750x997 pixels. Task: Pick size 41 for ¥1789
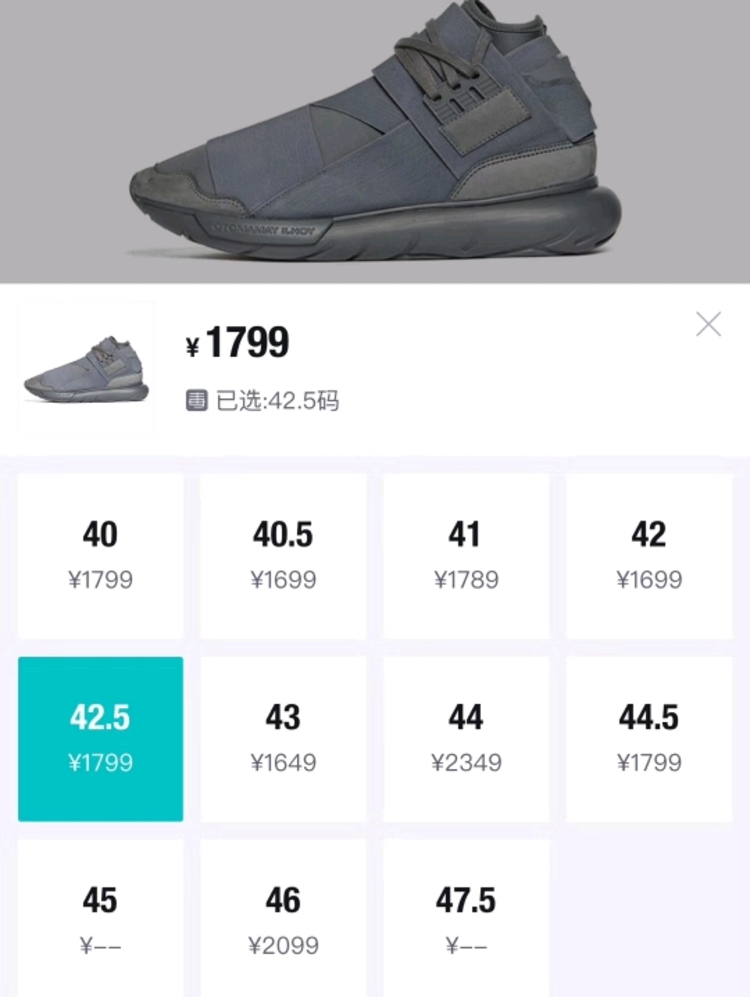tap(466, 555)
